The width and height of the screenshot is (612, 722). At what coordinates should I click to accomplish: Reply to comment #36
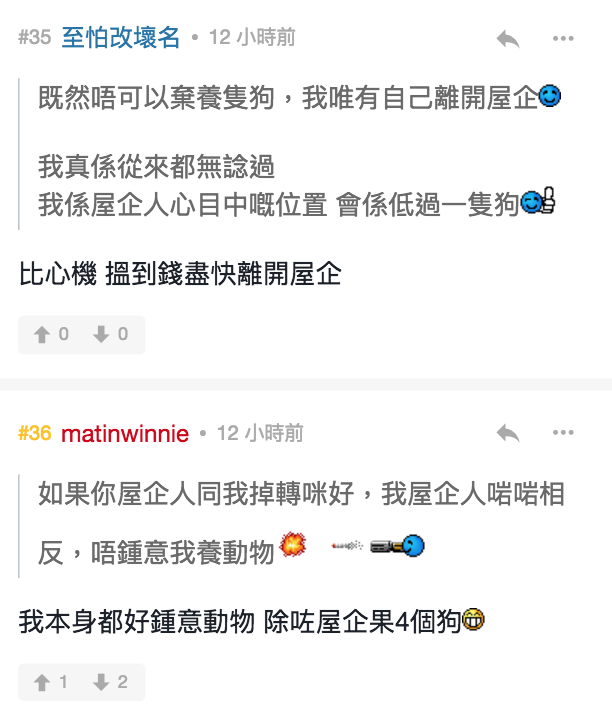(x=508, y=433)
